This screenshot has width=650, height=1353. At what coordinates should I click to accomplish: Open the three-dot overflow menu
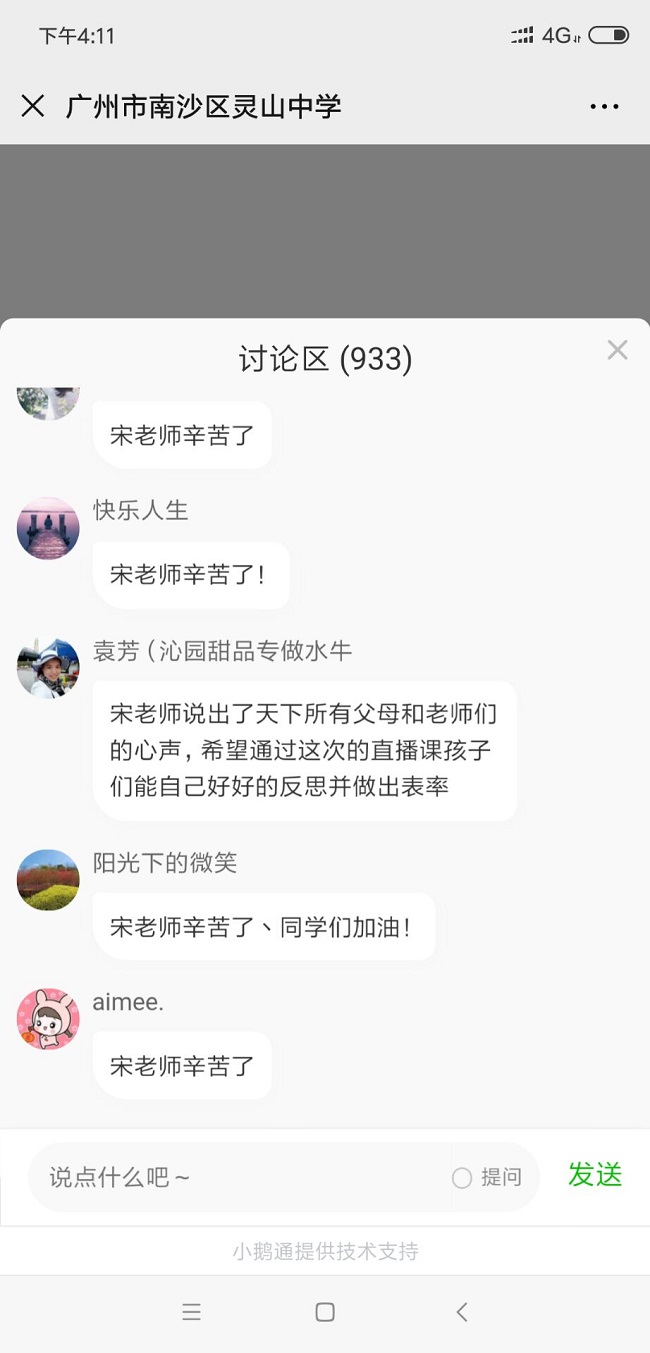pyautogui.click(x=604, y=107)
